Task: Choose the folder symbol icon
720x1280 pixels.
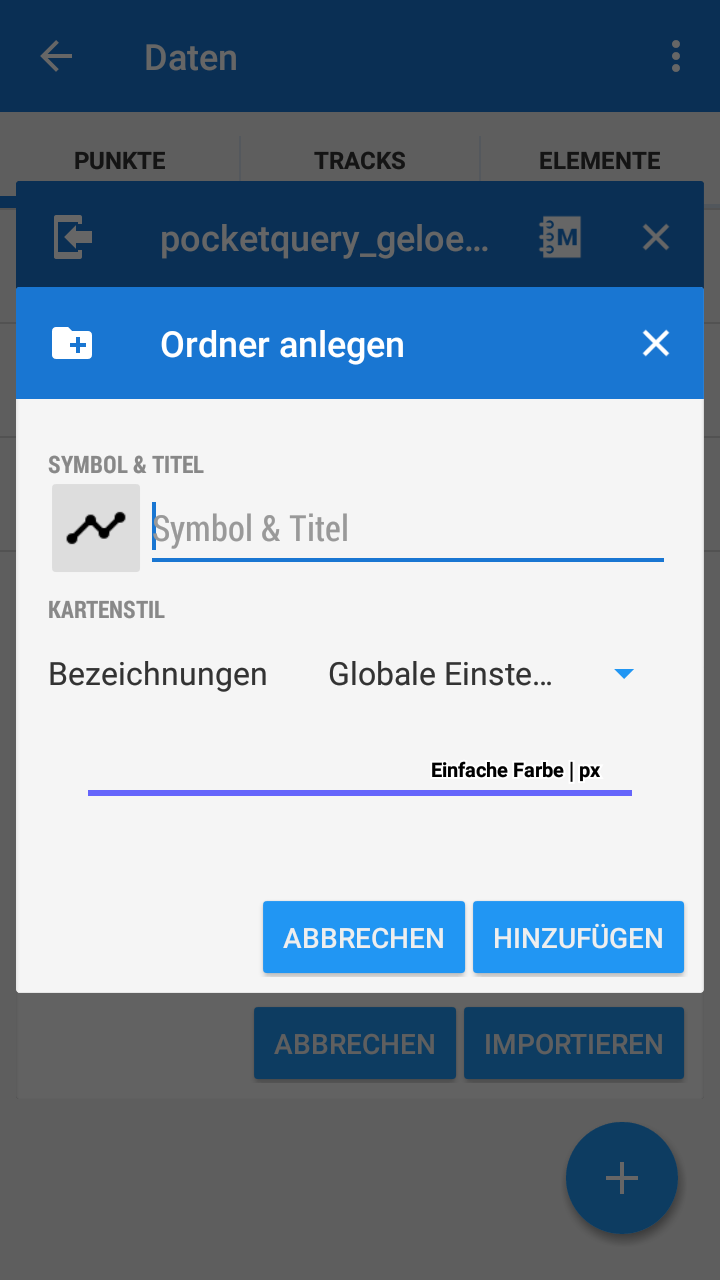Action: point(96,528)
